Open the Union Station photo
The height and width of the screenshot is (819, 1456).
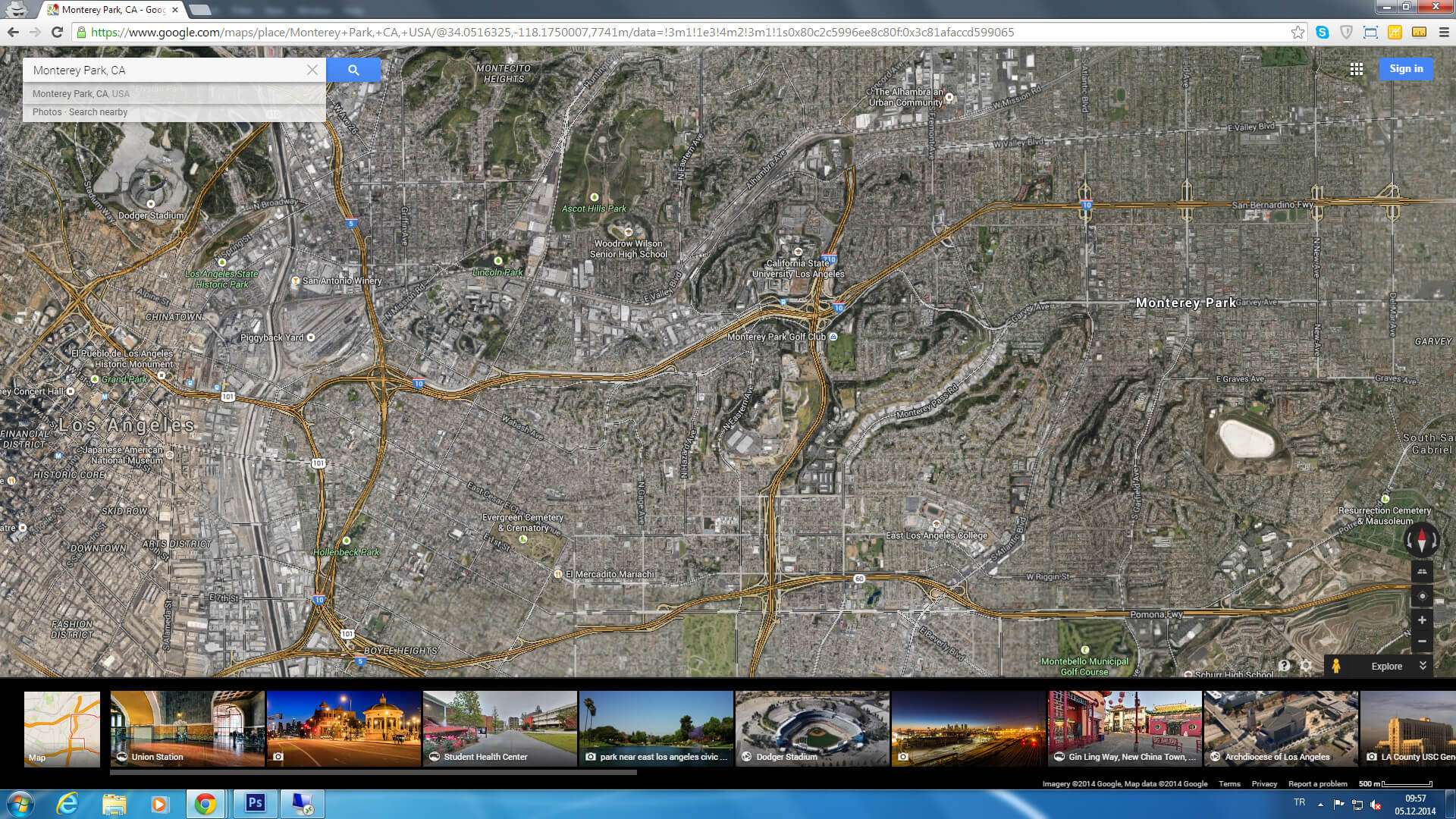coord(187,728)
